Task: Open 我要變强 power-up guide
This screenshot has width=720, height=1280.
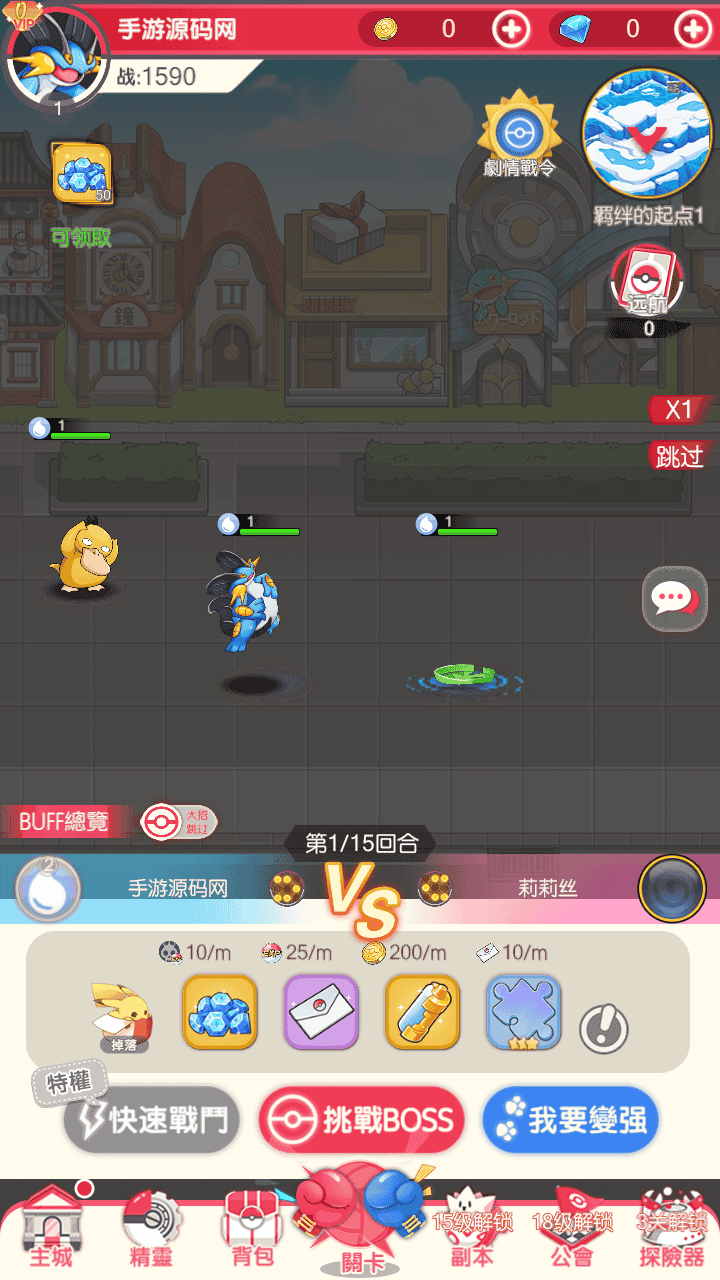Action: (570, 1120)
